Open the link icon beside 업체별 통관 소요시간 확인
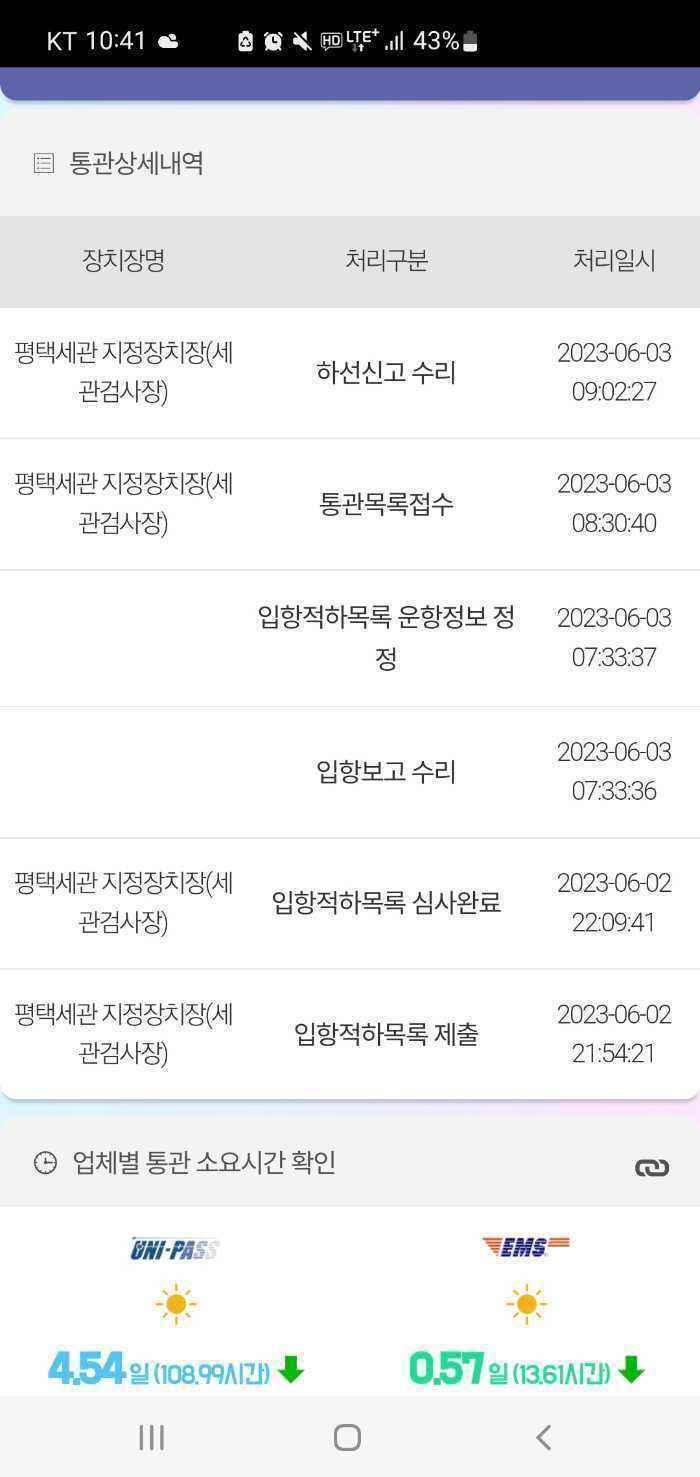 [x=651, y=1166]
